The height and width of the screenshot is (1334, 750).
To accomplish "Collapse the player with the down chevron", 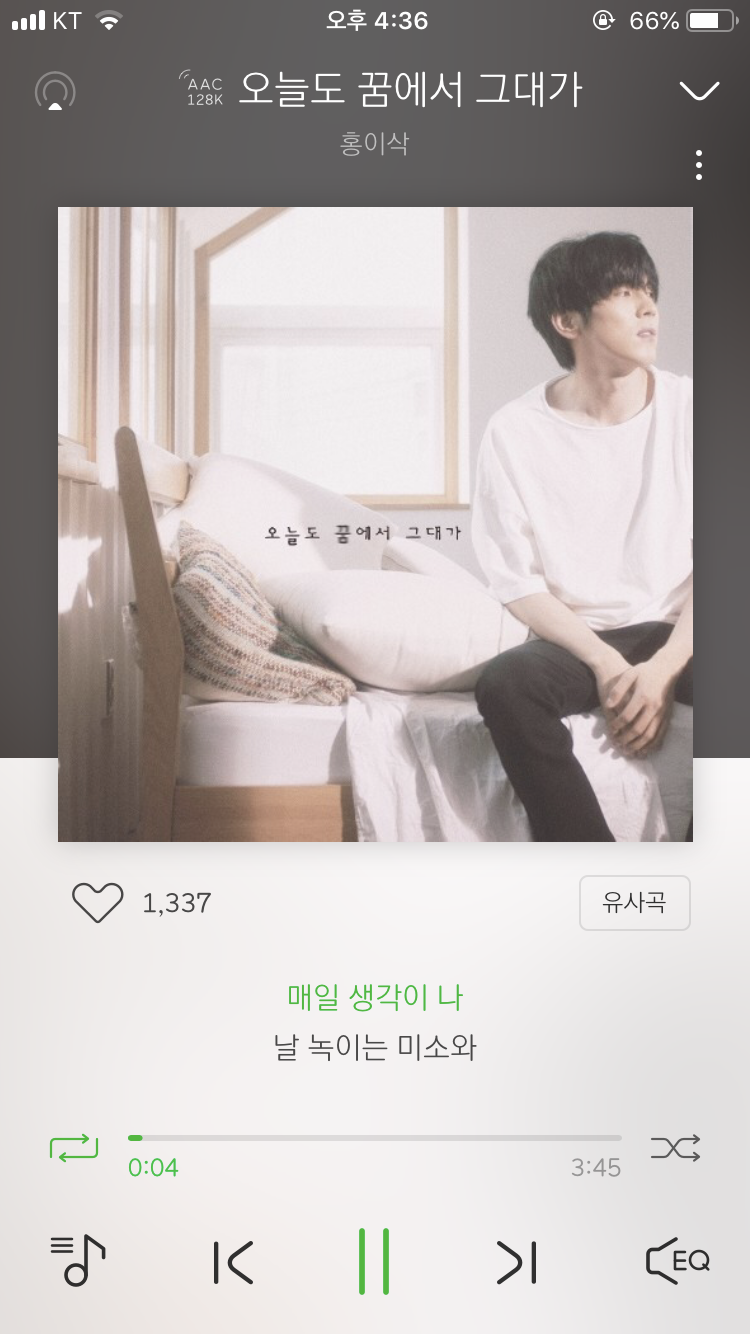I will [x=699, y=91].
